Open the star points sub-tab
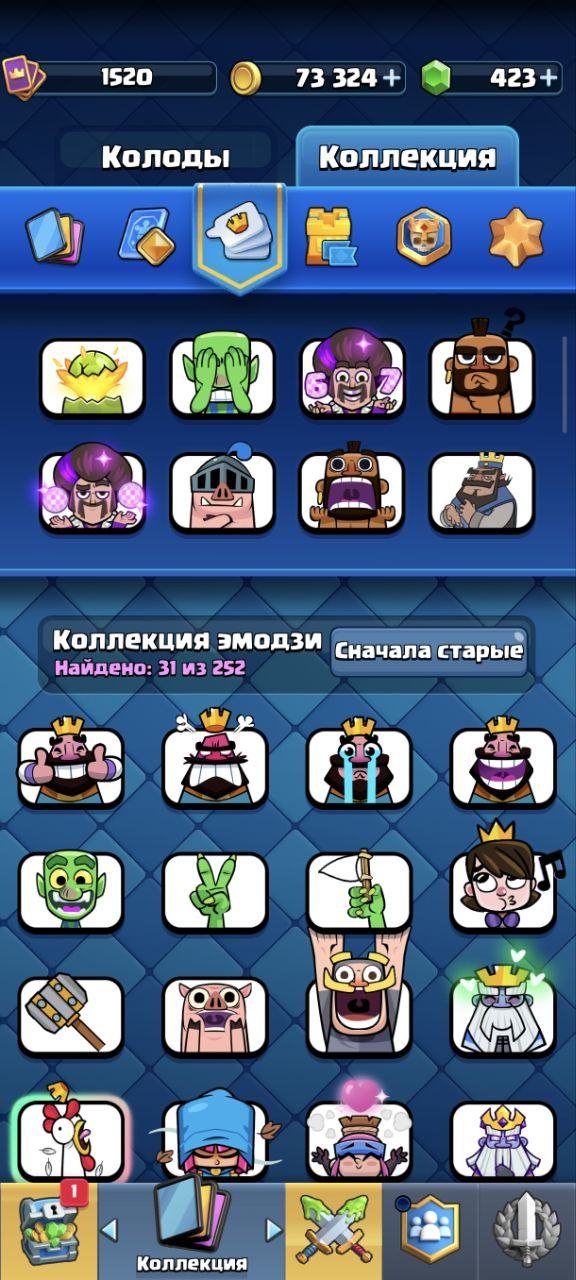The height and width of the screenshot is (1280, 576). [x=516, y=237]
